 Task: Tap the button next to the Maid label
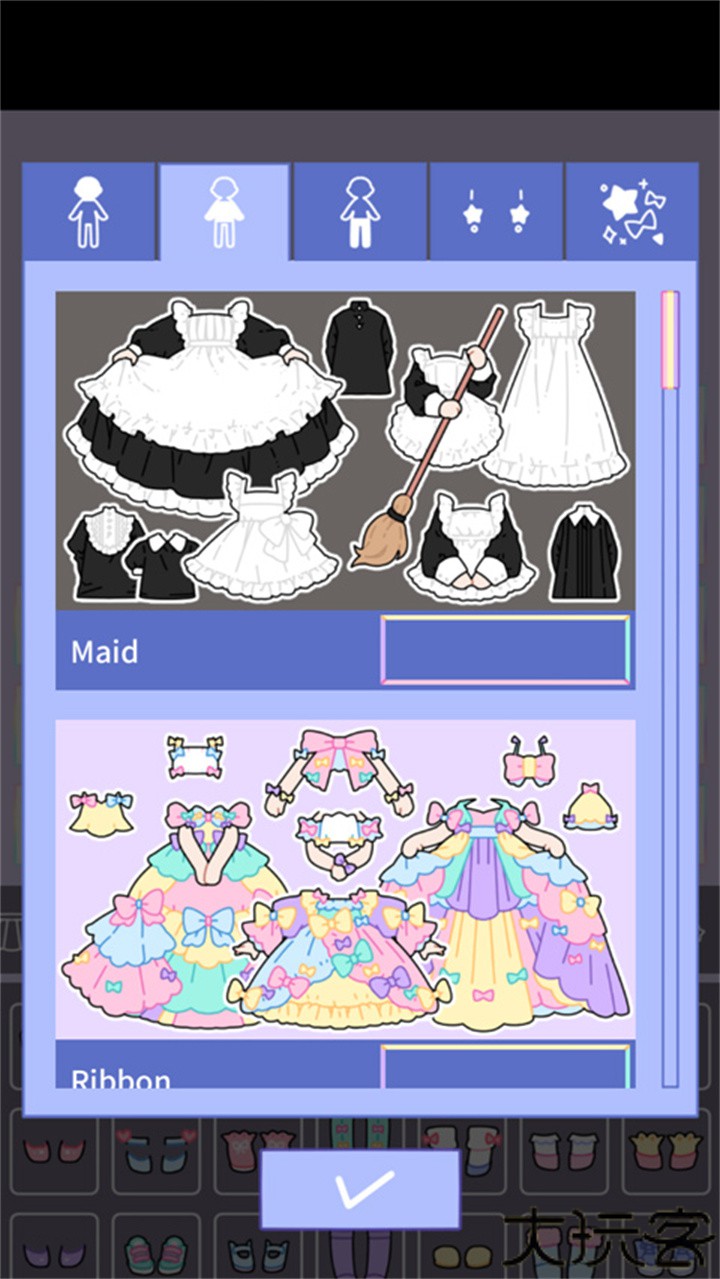(x=505, y=651)
